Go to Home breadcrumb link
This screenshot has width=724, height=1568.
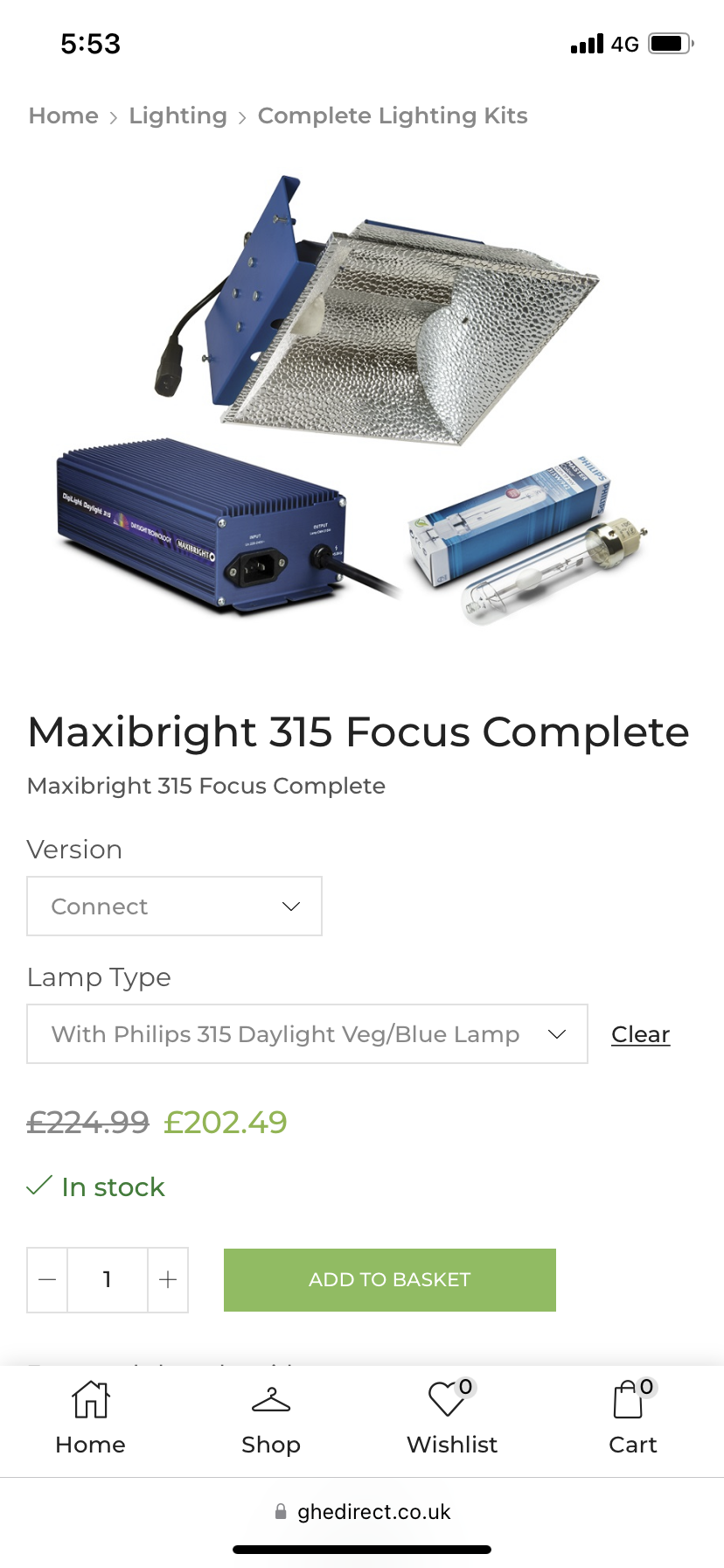63,116
